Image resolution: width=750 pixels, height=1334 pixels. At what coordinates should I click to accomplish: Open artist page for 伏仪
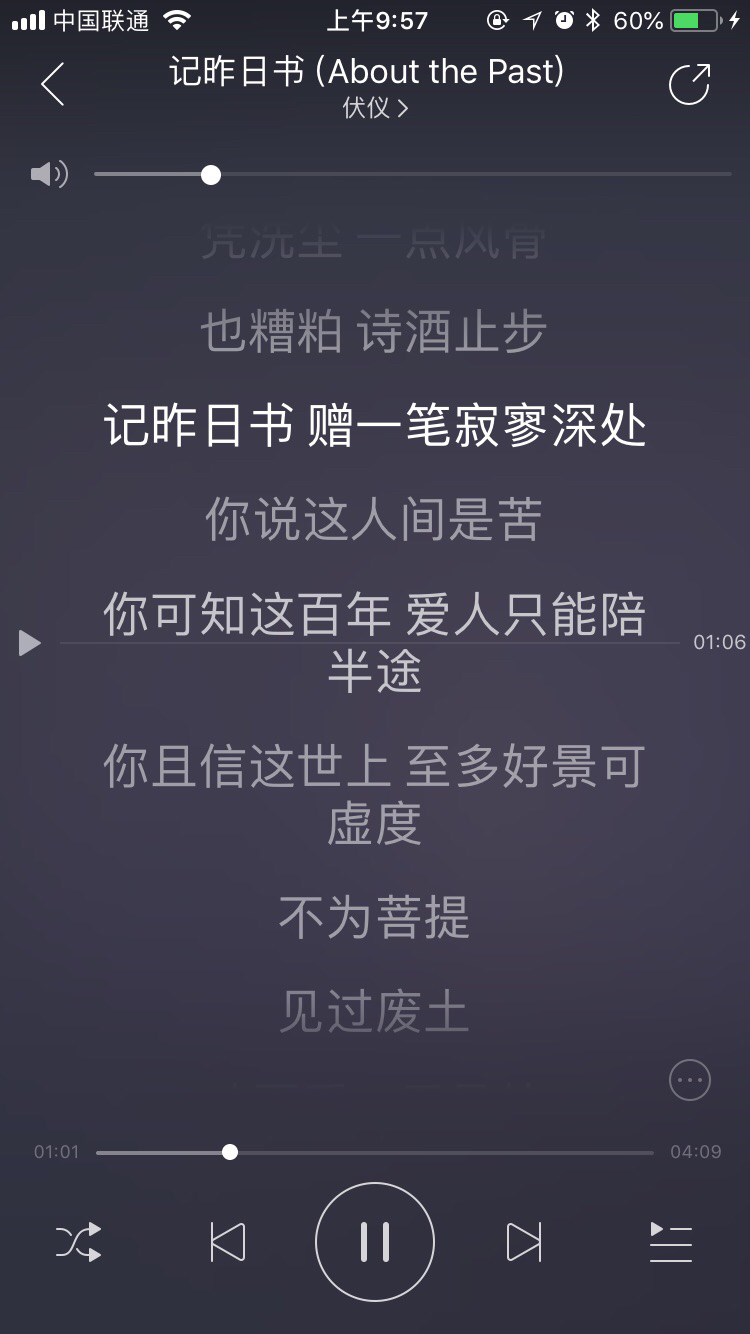point(375,108)
